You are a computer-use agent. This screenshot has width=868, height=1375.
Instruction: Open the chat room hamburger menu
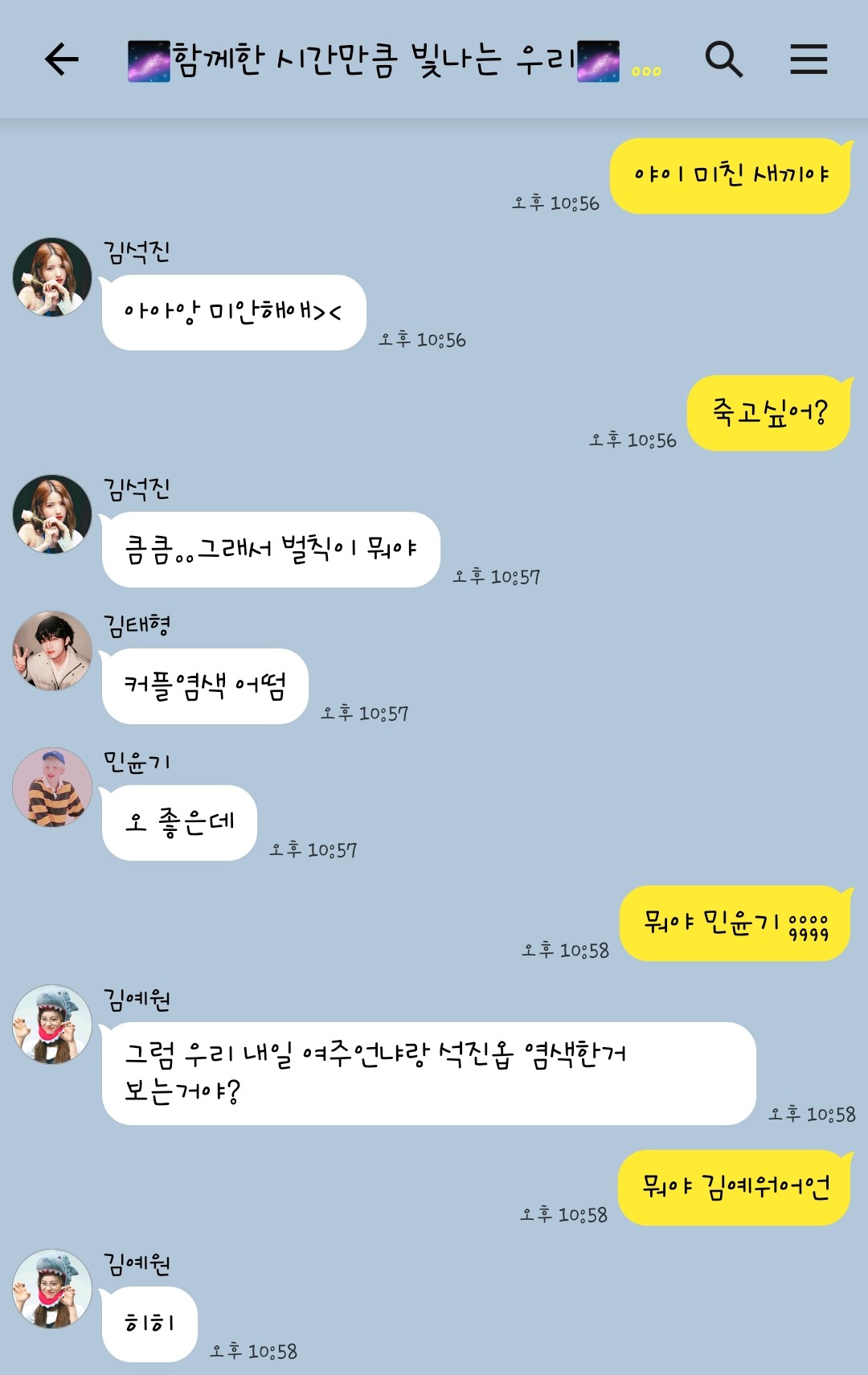[x=808, y=59]
